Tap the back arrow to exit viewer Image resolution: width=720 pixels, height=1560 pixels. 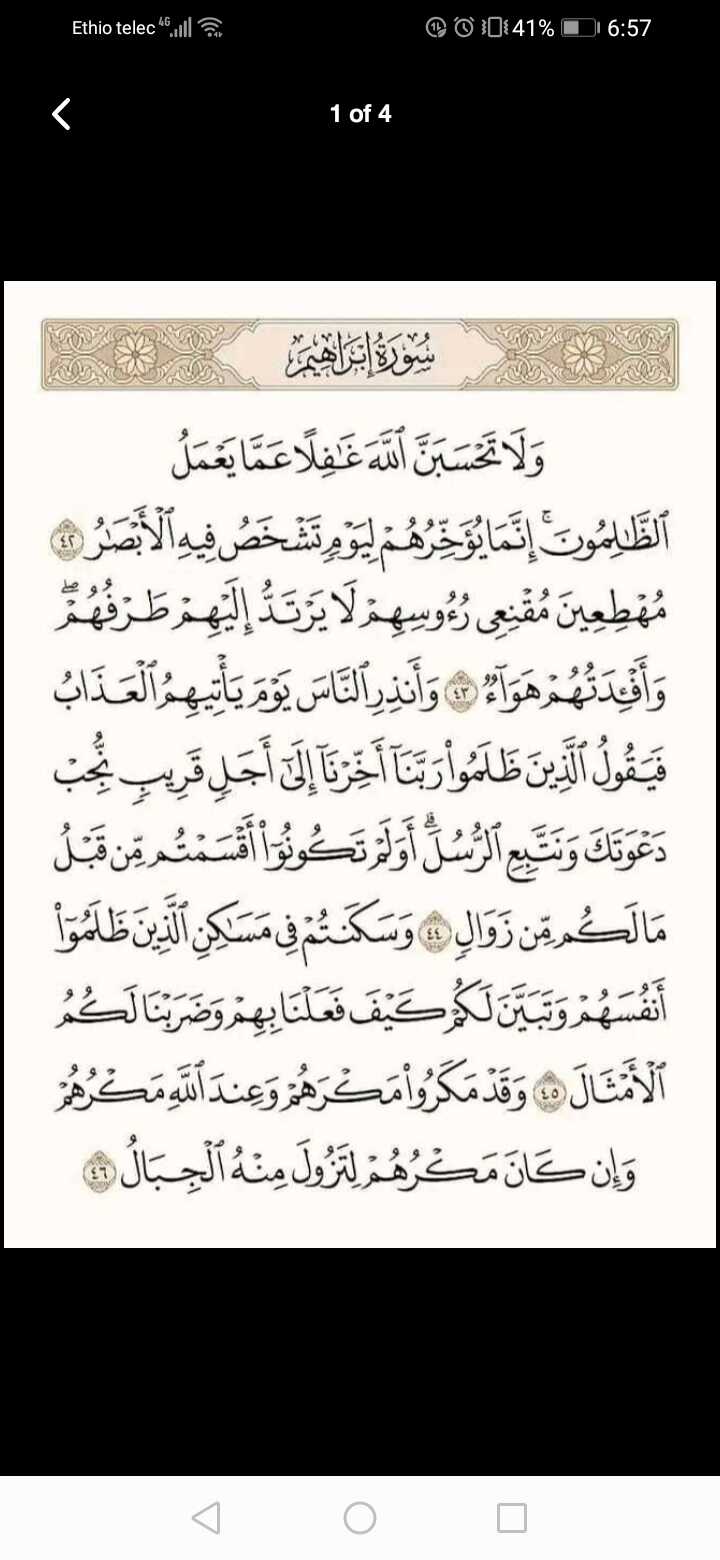[62, 114]
